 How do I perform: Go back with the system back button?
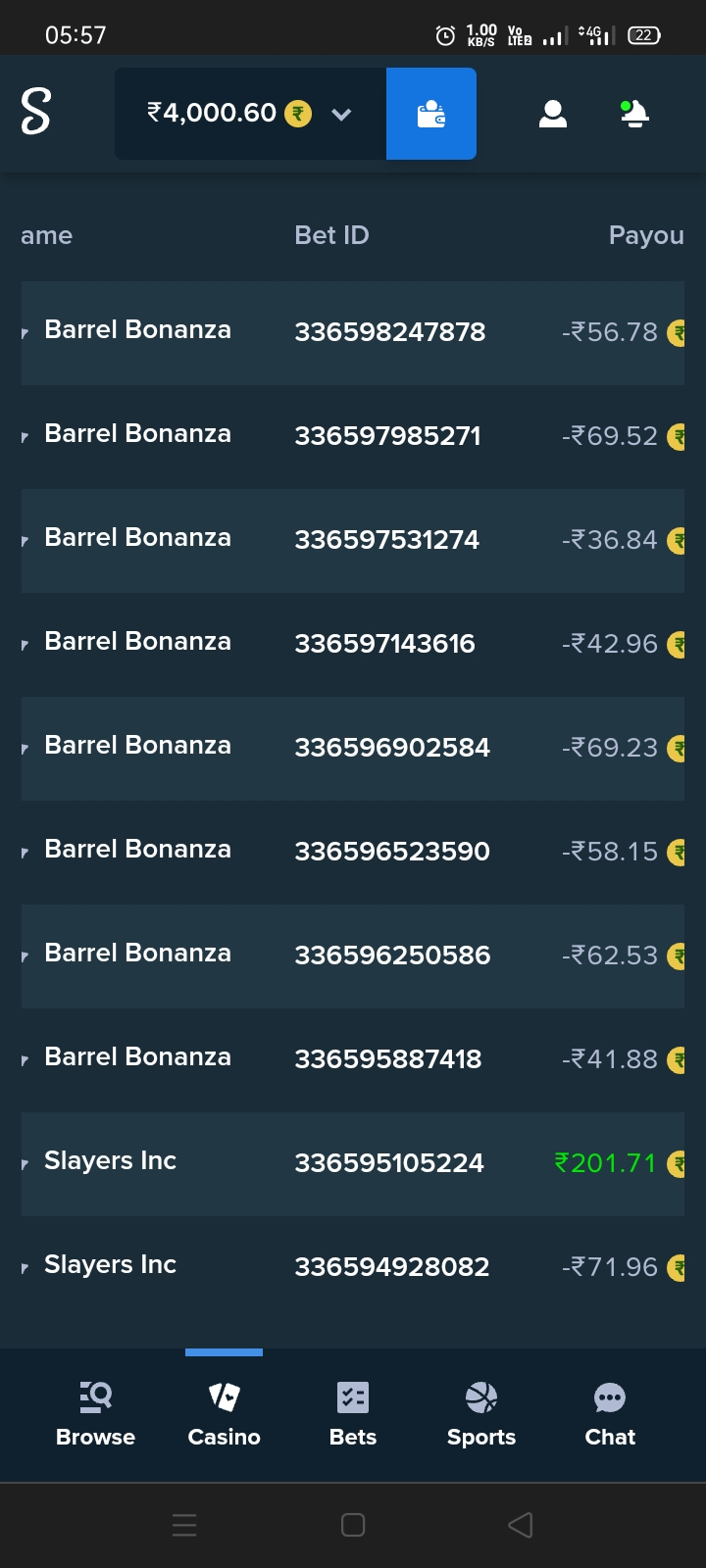(x=521, y=1525)
